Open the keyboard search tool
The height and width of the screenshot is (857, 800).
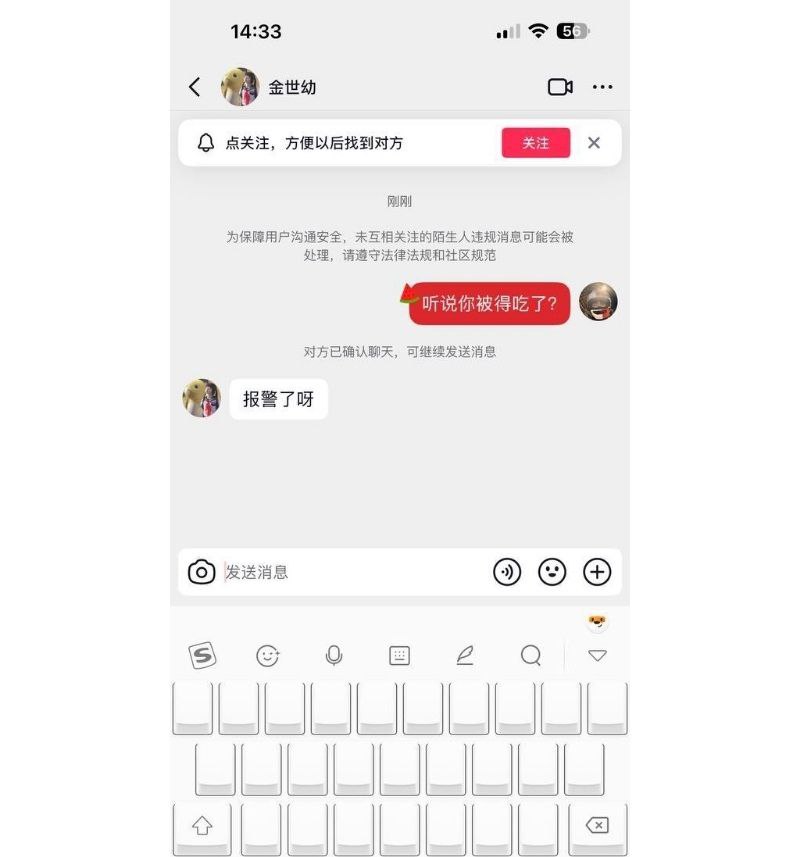tap(531, 656)
